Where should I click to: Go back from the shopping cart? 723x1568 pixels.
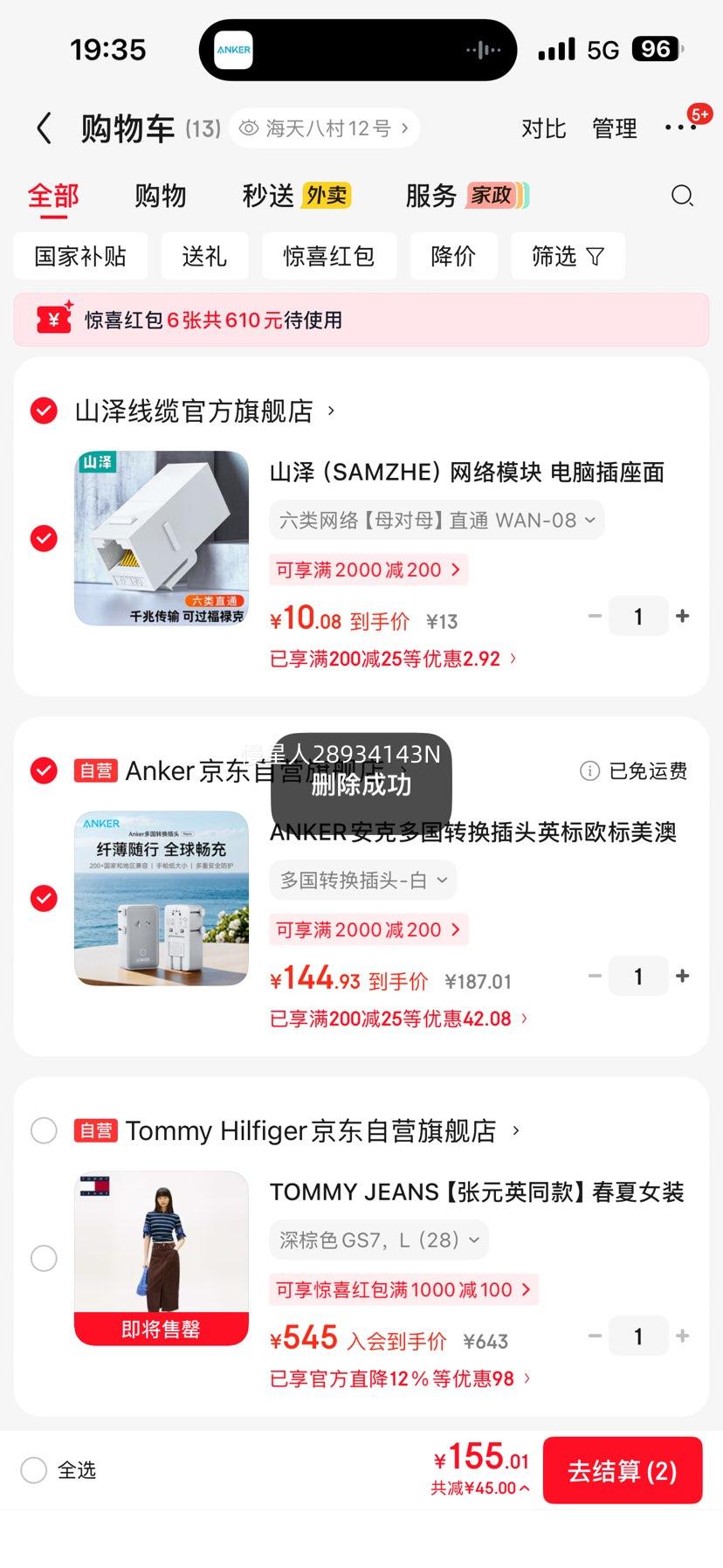click(45, 128)
